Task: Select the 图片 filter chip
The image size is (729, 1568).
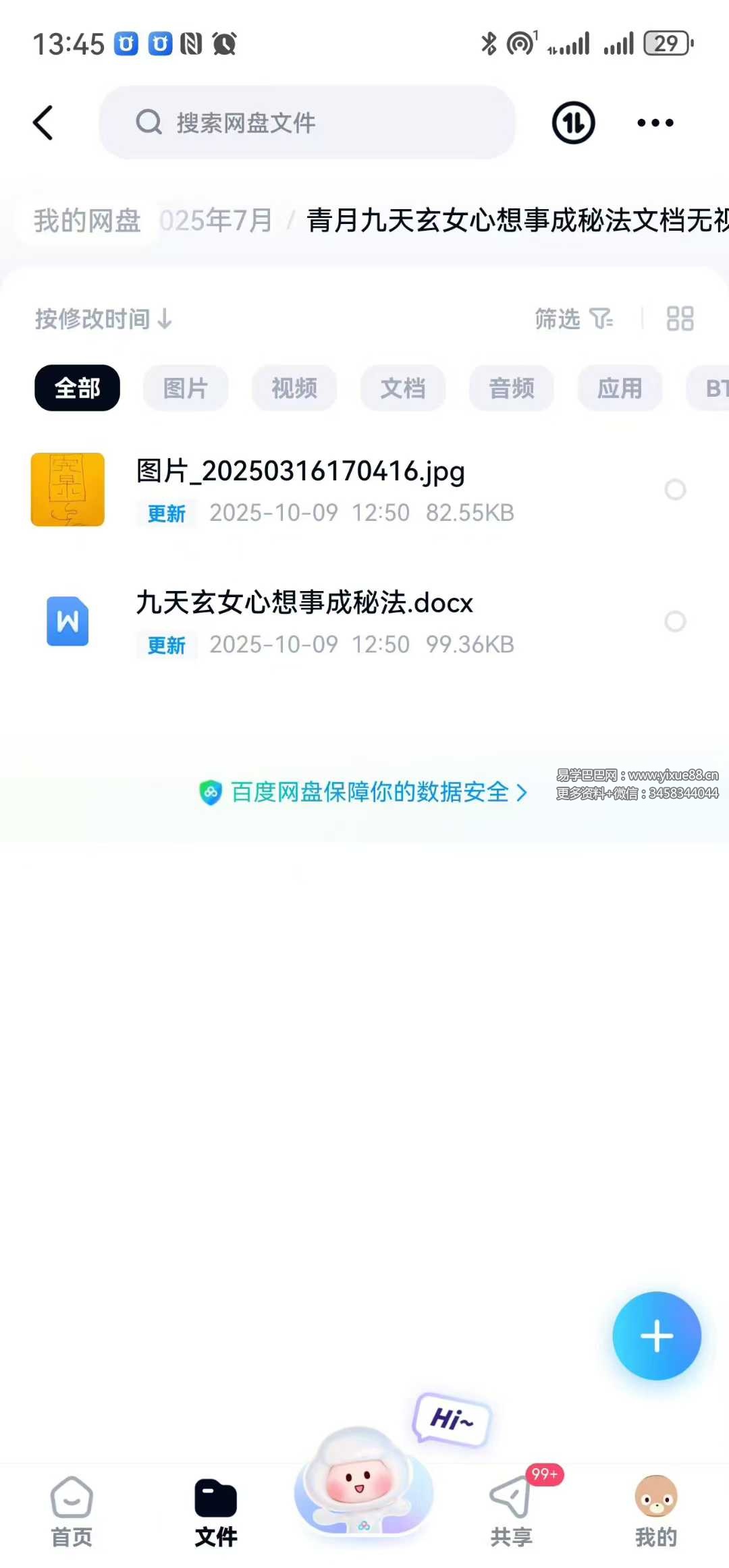Action: 186,388
